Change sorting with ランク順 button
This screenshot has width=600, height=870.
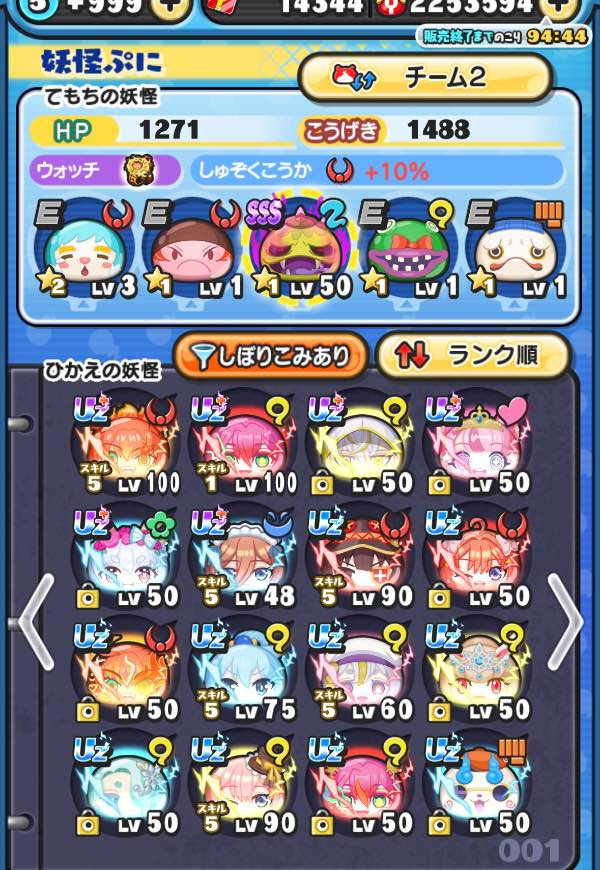[473, 356]
